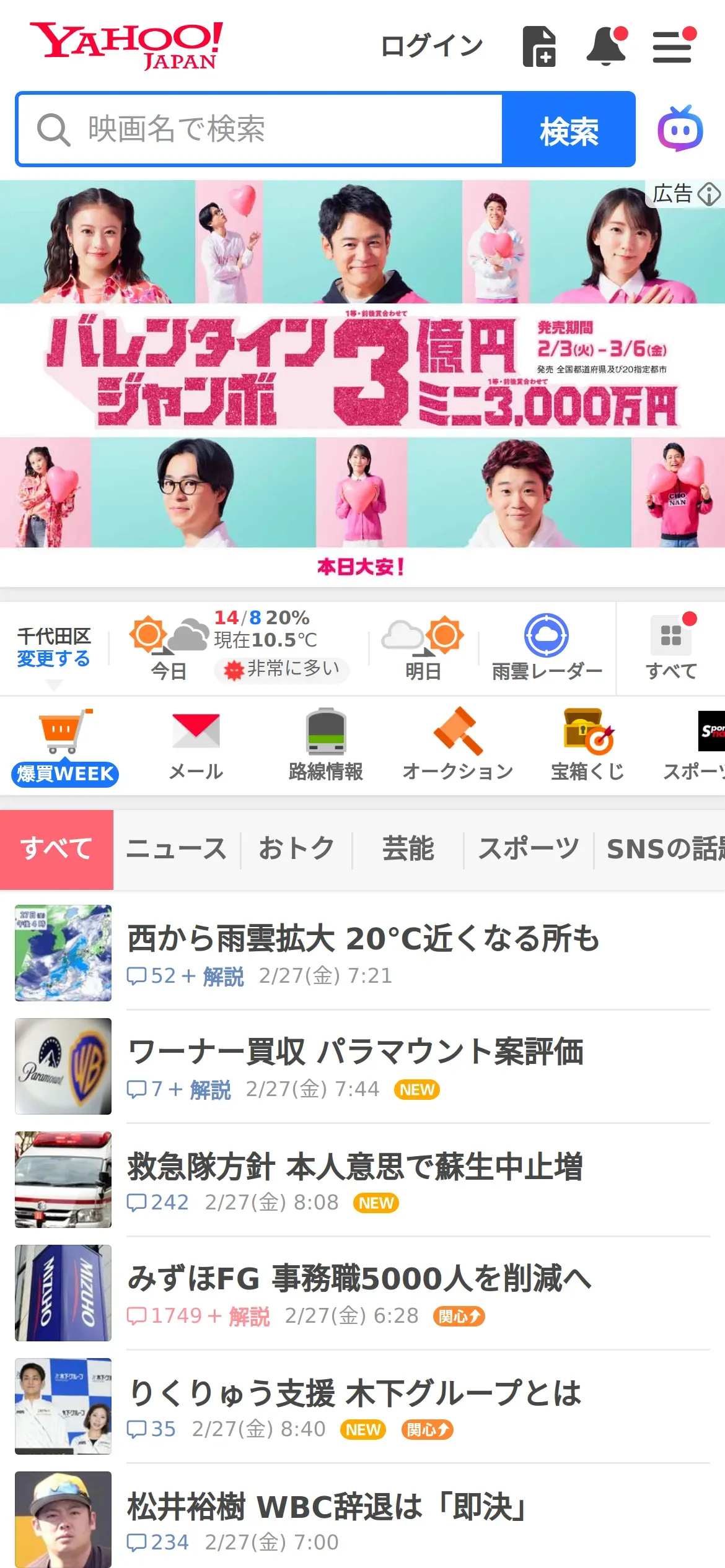The width and height of the screenshot is (725, 1568).
Task: Tap the ログイン login link
Action: 431,46
